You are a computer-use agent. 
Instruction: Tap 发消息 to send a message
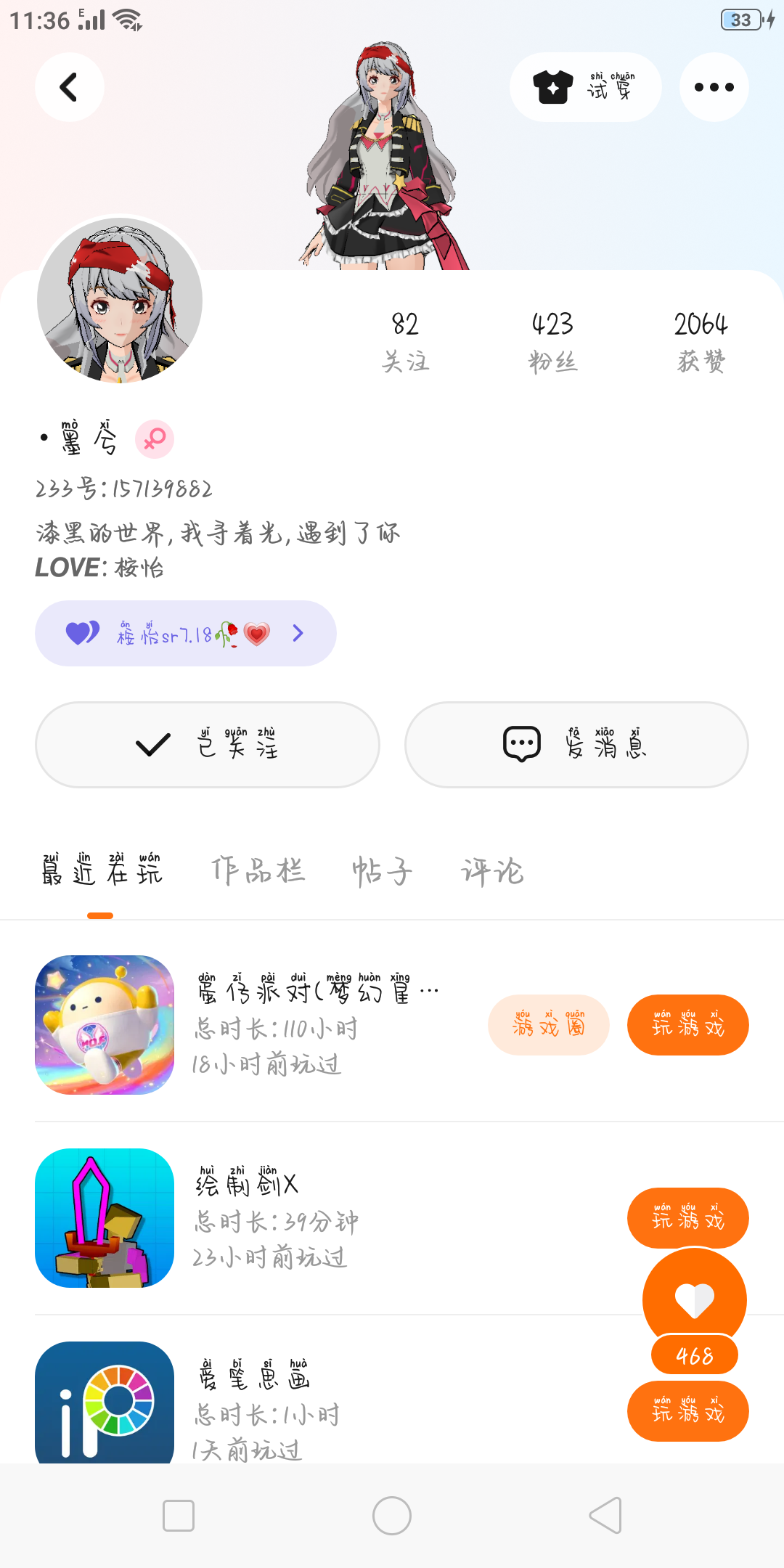tap(576, 744)
